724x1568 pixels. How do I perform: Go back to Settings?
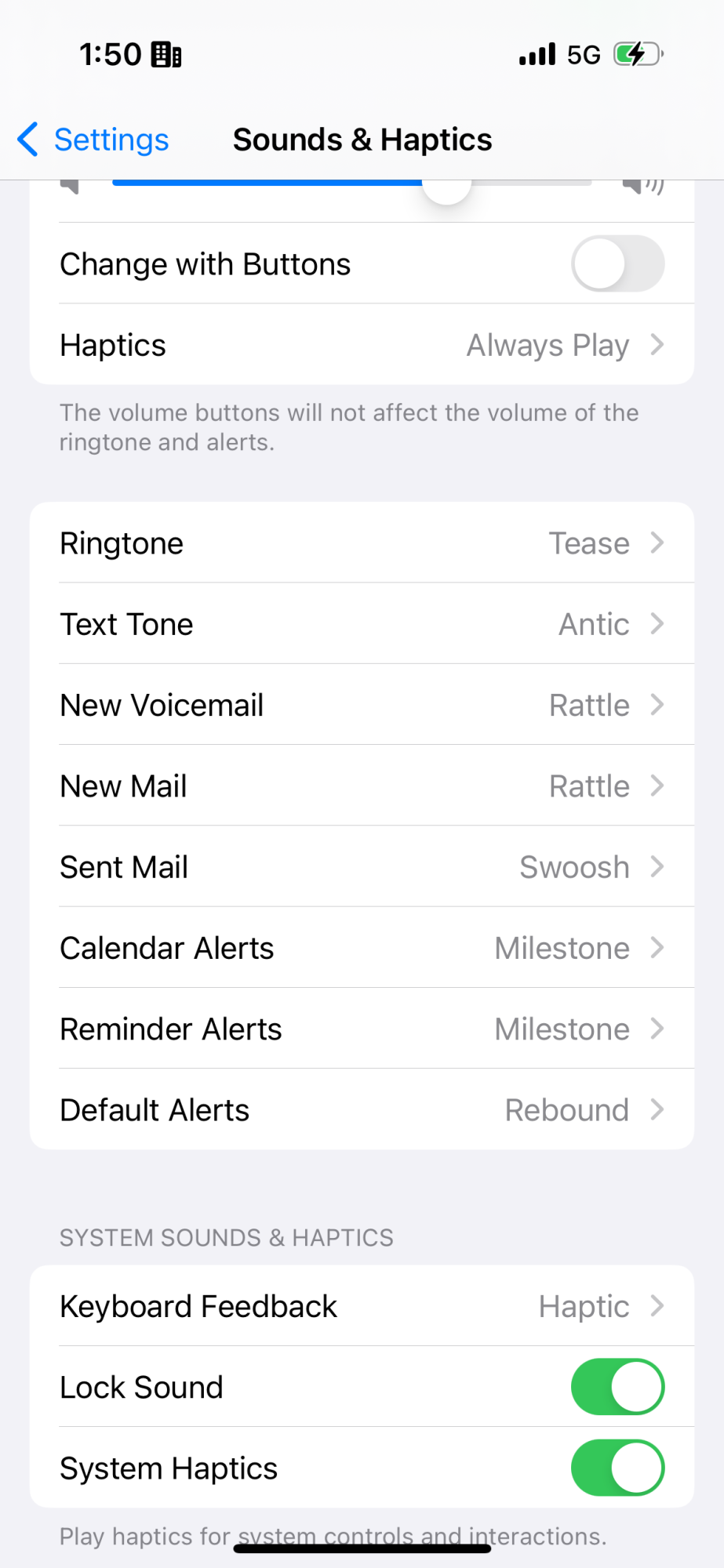pos(94,140)
